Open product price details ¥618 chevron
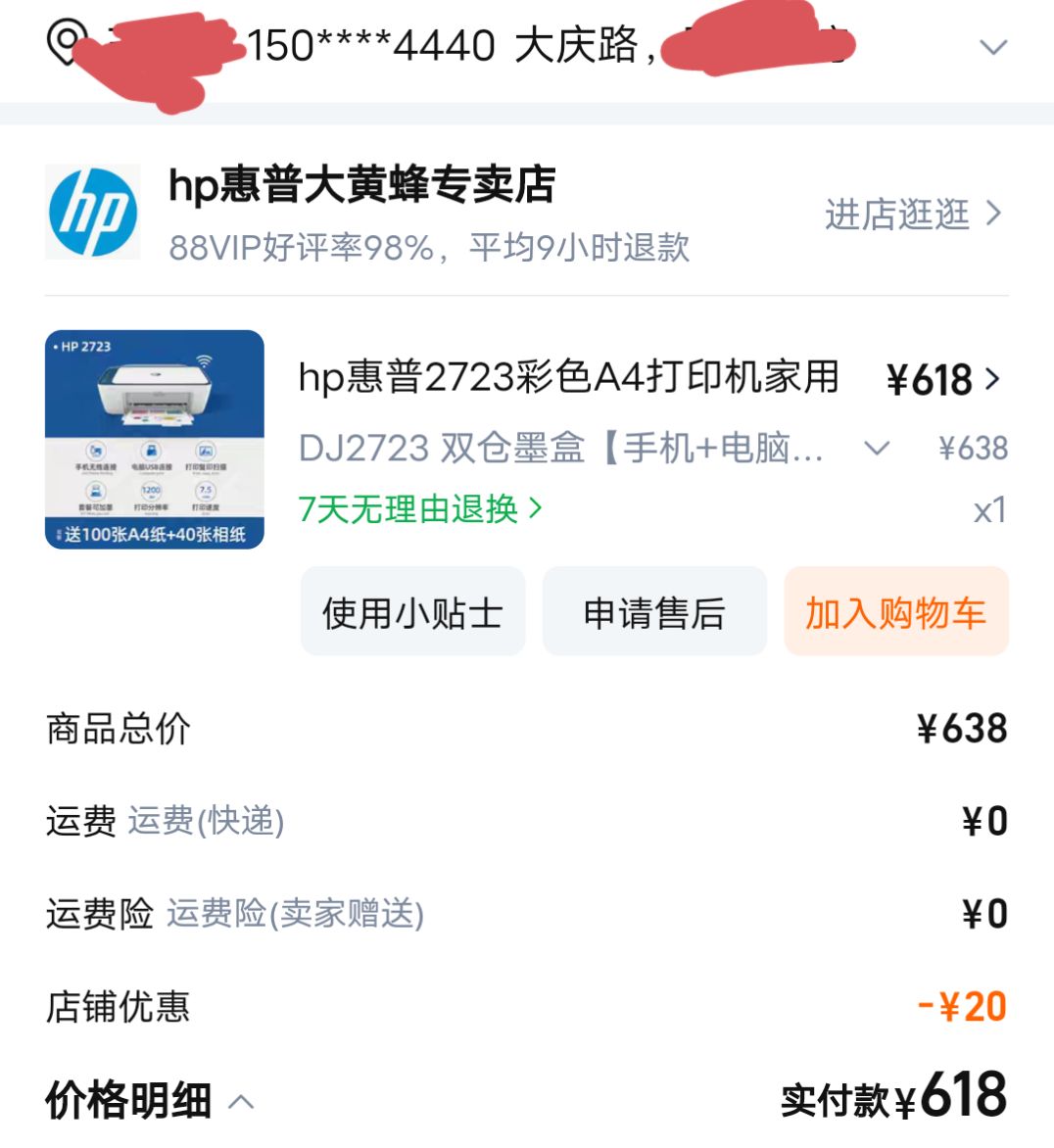The width and height of the screenshot is (1054, 1148). (x=992, y=379)
